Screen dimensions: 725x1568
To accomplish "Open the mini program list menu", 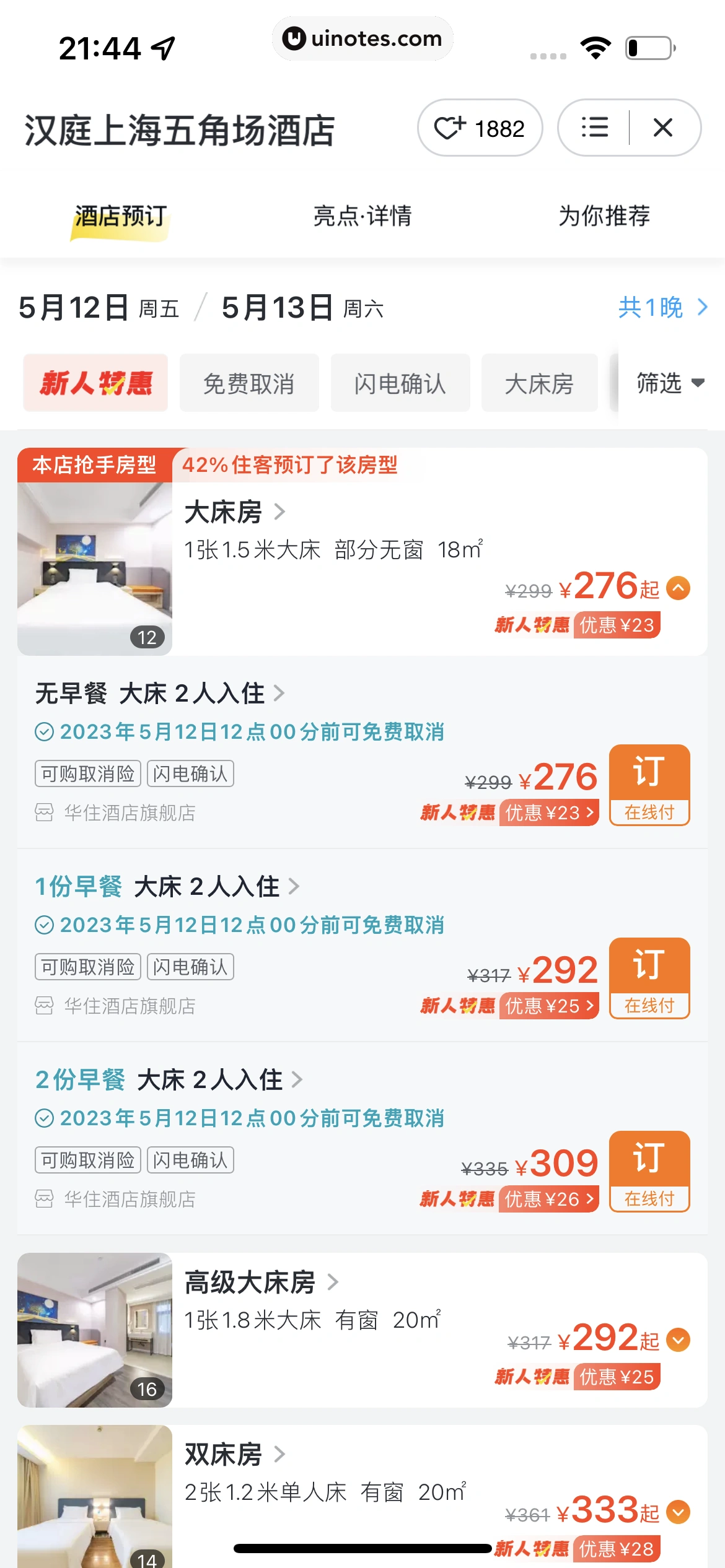I will (594, 128).
